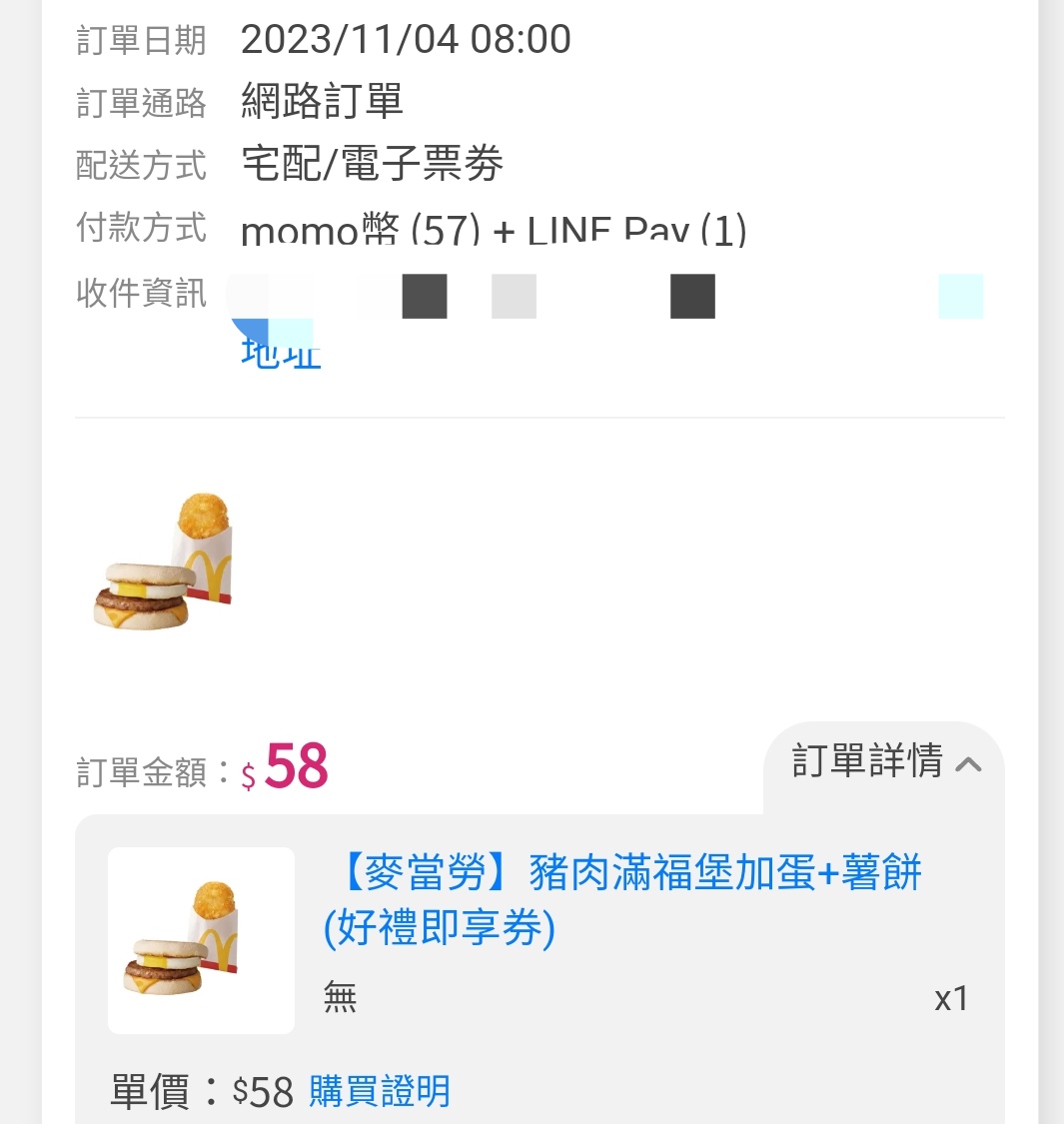Open the 地址 address link

281,354
